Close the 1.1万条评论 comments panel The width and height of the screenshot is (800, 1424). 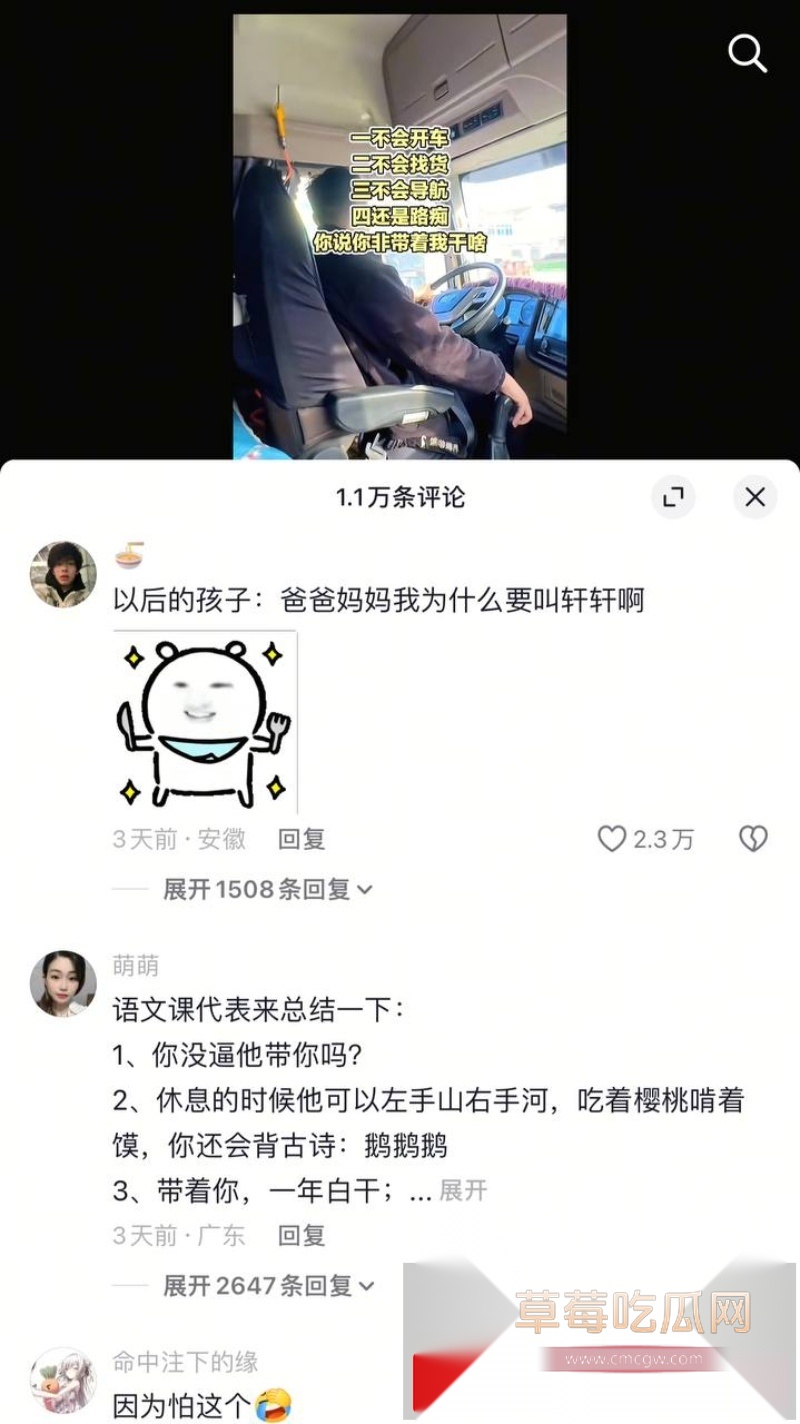(755, 497)
